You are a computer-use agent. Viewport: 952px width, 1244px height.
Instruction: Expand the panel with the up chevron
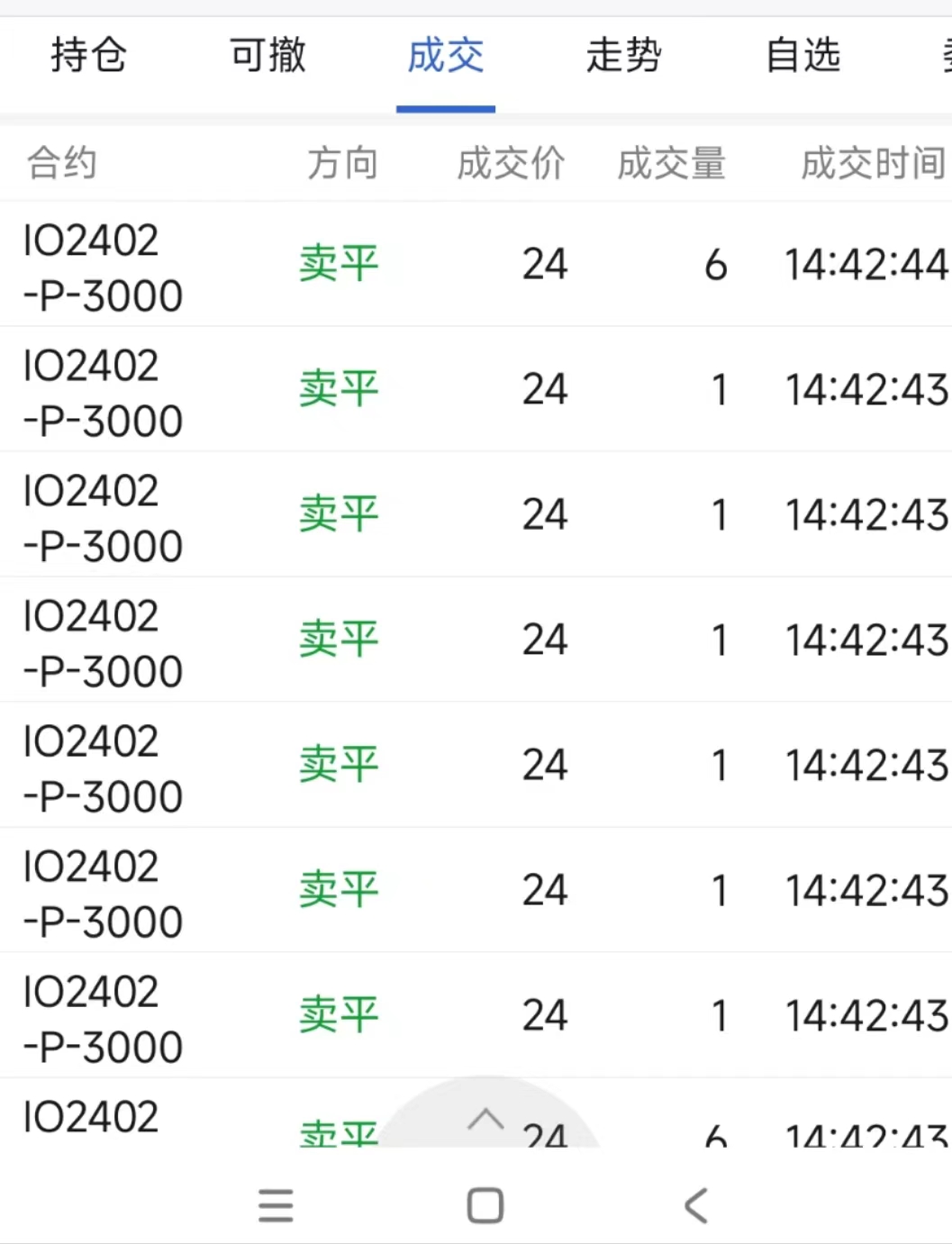tap(485, 1120)
